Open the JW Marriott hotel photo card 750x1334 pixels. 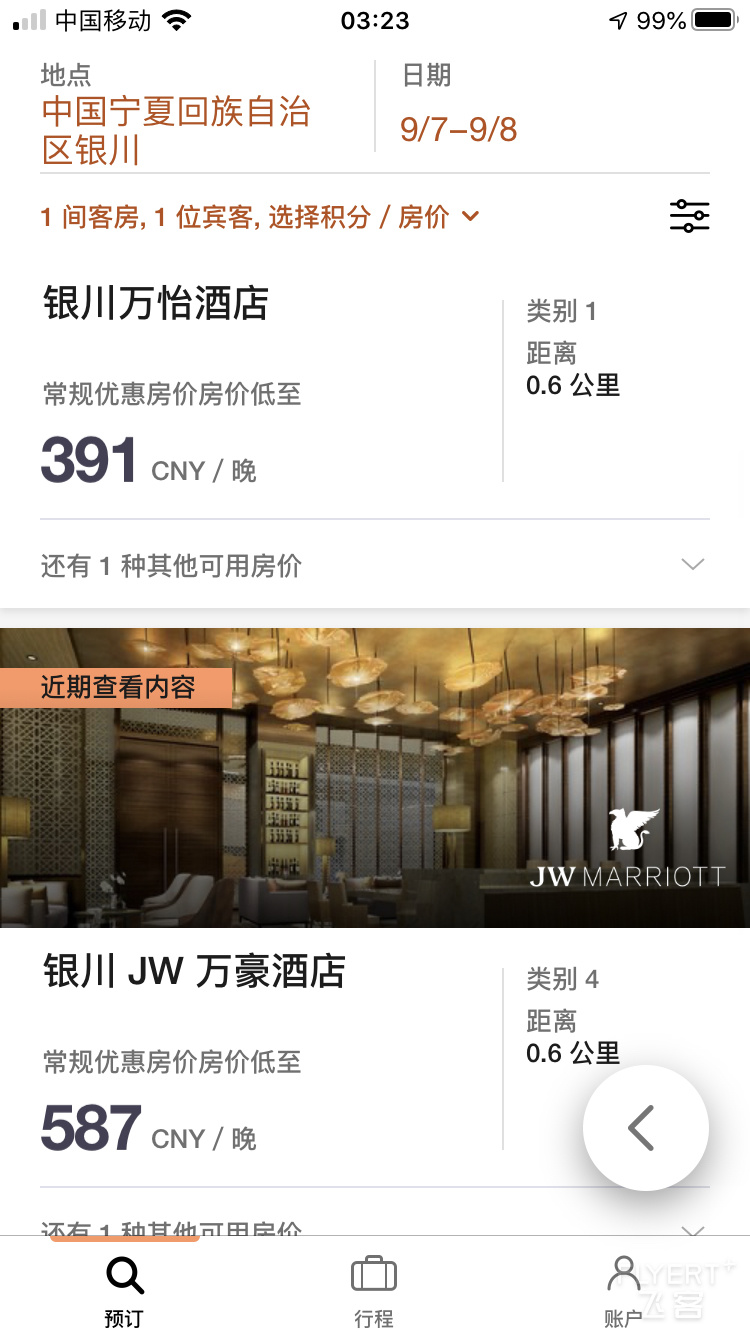click(x=375, y=777)
